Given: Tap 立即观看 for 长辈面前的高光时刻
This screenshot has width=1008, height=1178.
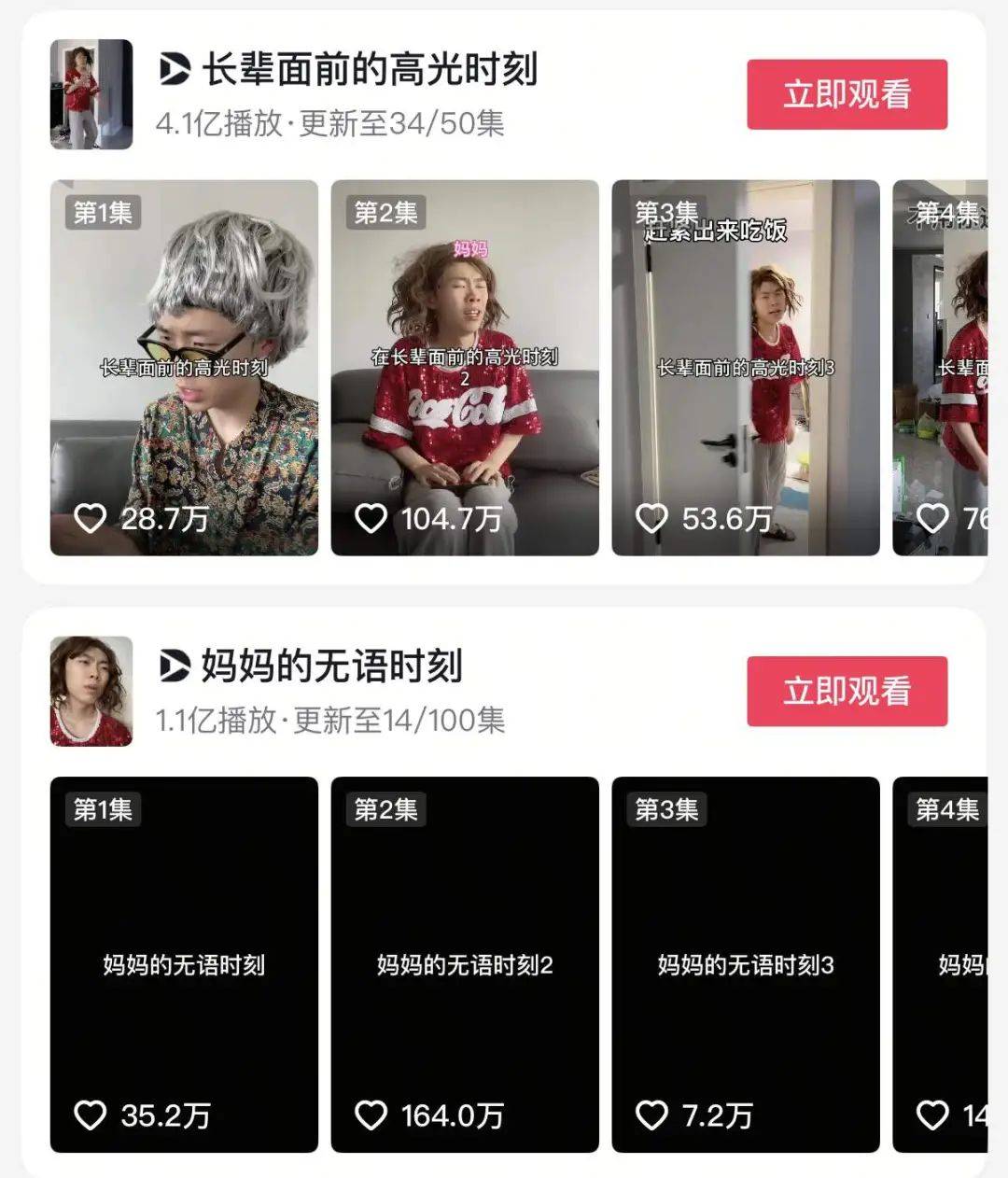Looking at the screenshot, I should [x=847, y=94].
